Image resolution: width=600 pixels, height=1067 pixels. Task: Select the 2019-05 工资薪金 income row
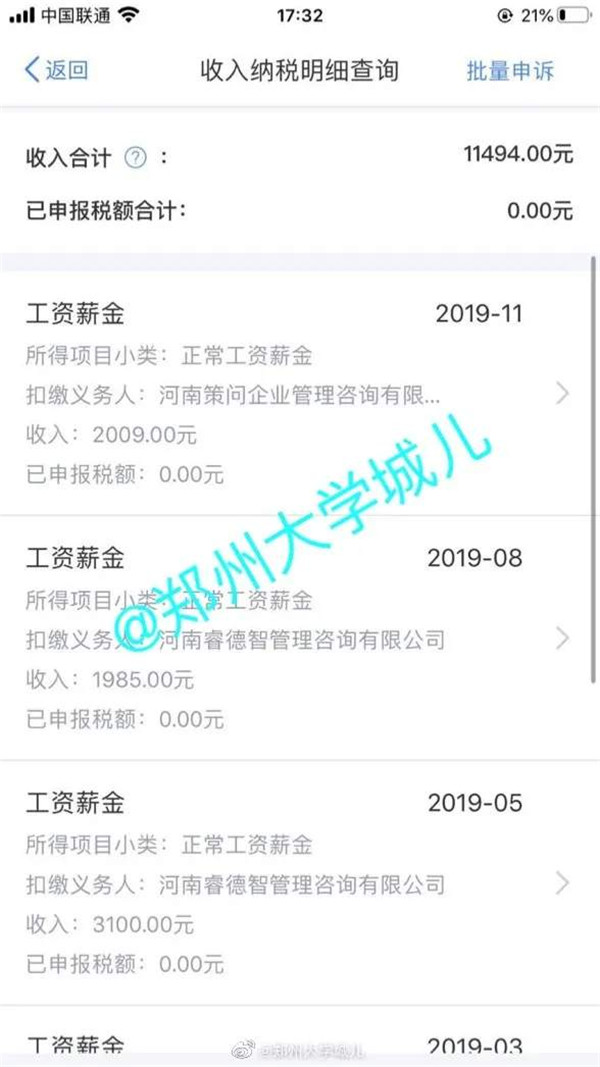click(298, 882)
